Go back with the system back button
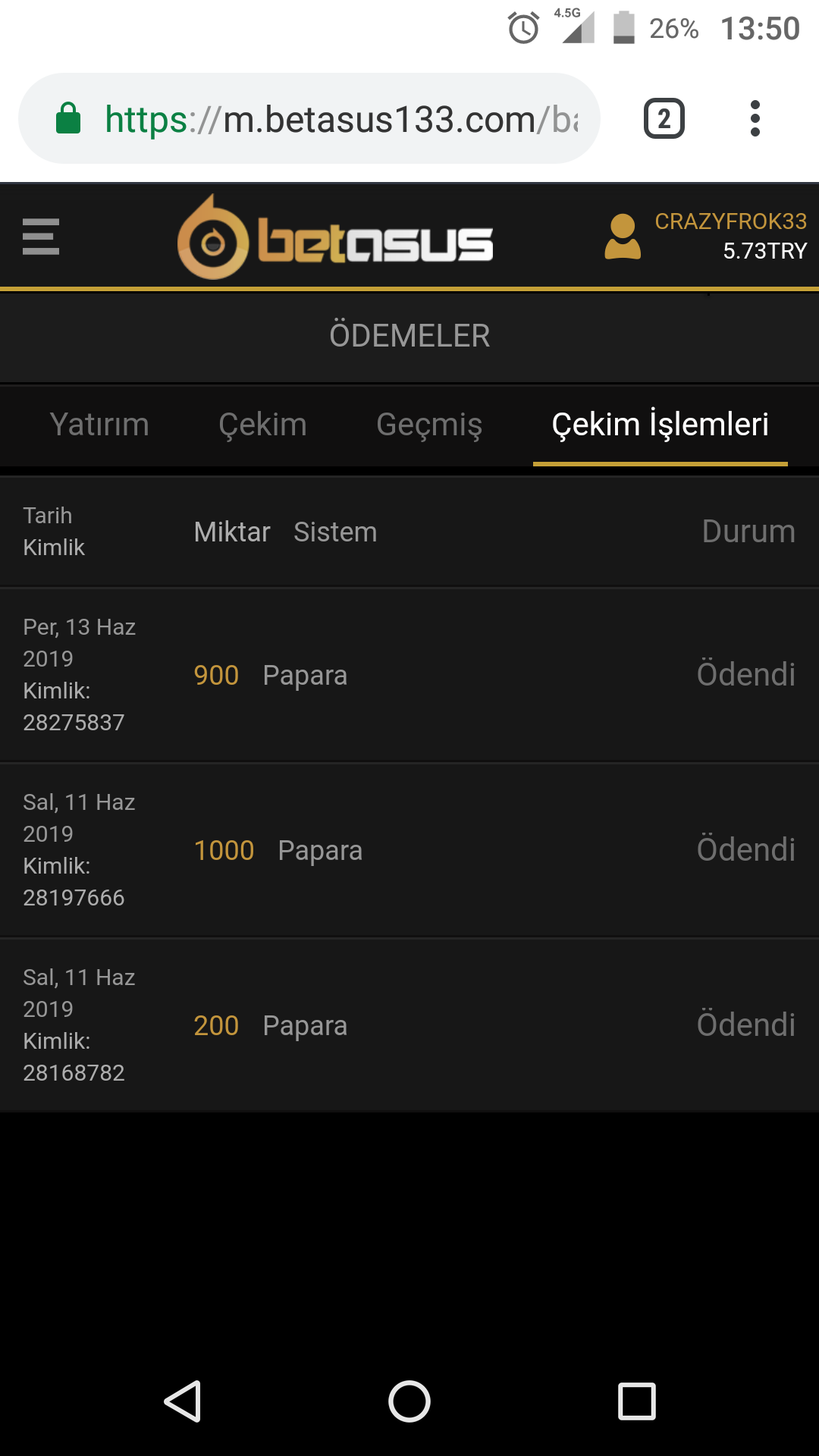 coord(183,1401)
